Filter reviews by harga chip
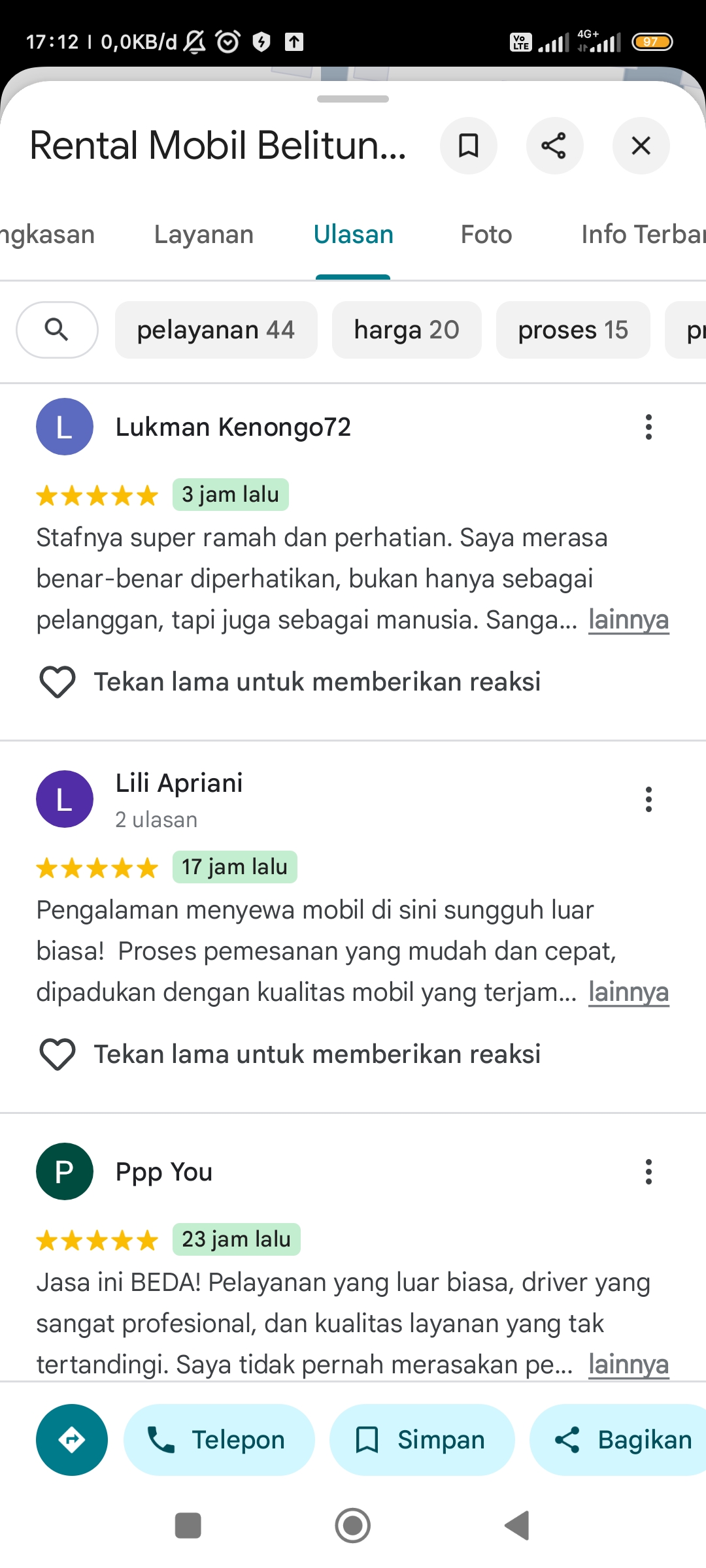Image resolution: width=706 pixels, height=1568 pixels. click(x=407, y=330)
